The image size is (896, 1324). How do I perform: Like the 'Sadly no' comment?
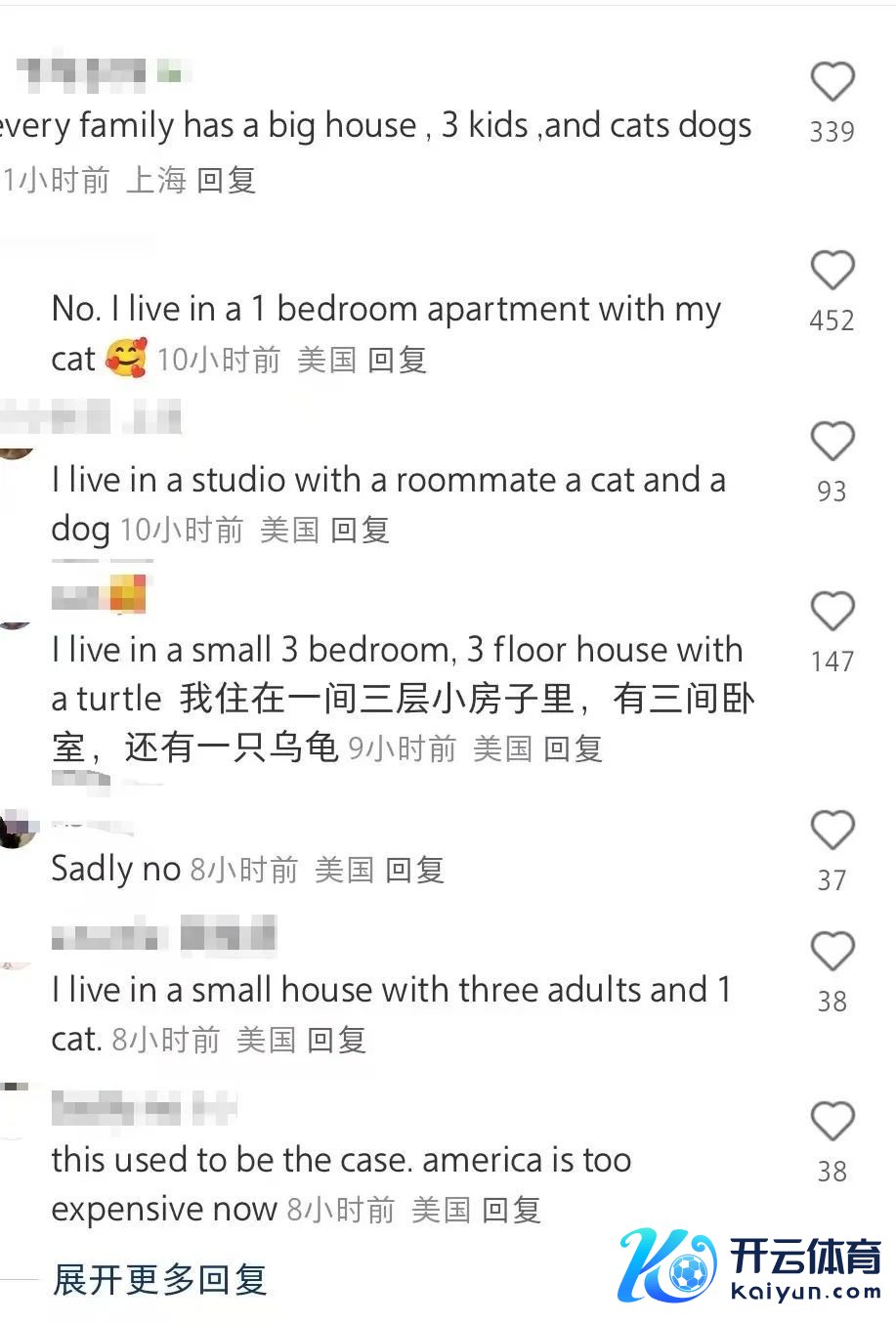click(x=832, y=831)
